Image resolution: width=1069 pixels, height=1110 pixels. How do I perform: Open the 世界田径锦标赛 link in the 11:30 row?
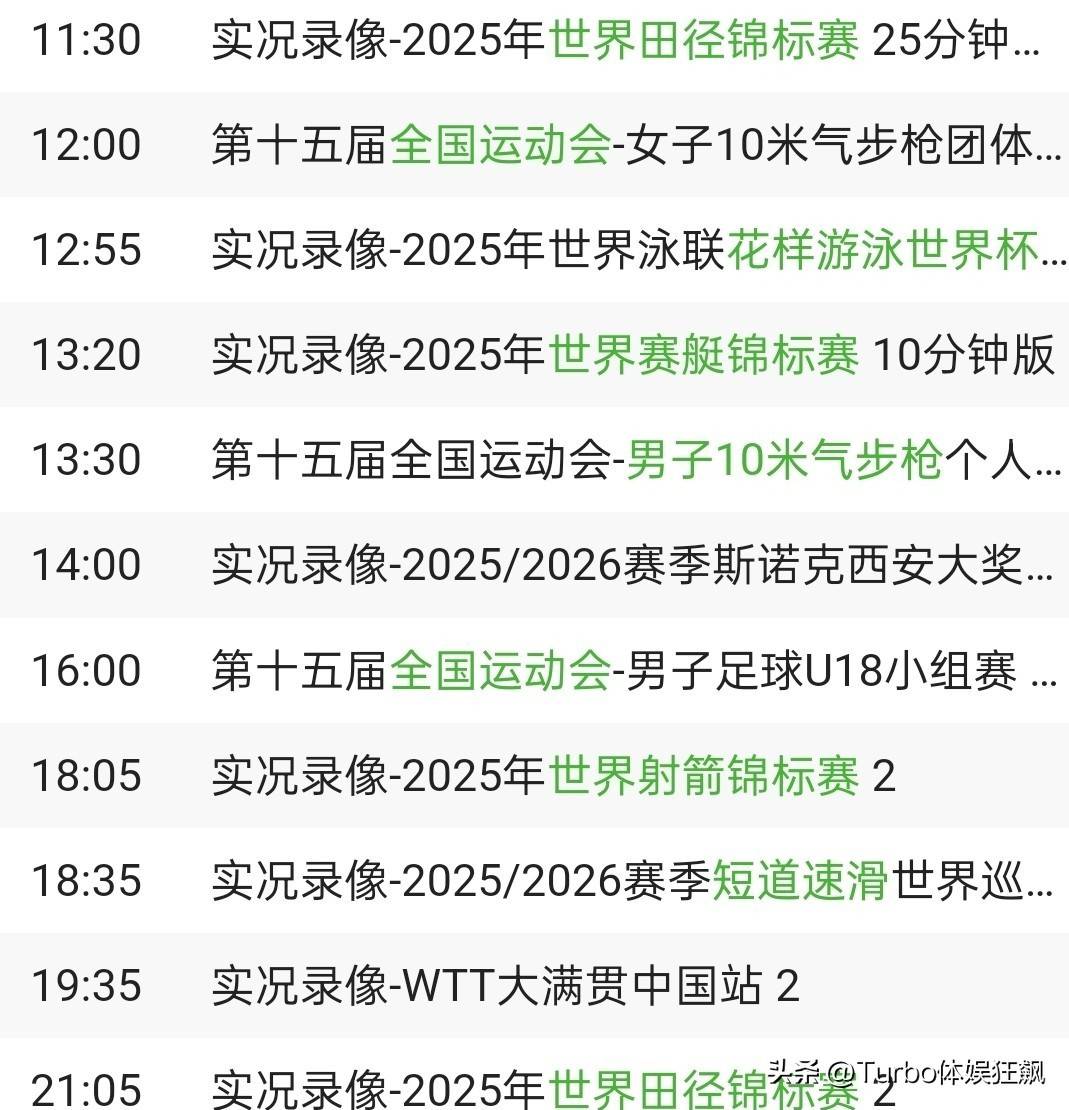click(704, 41)
